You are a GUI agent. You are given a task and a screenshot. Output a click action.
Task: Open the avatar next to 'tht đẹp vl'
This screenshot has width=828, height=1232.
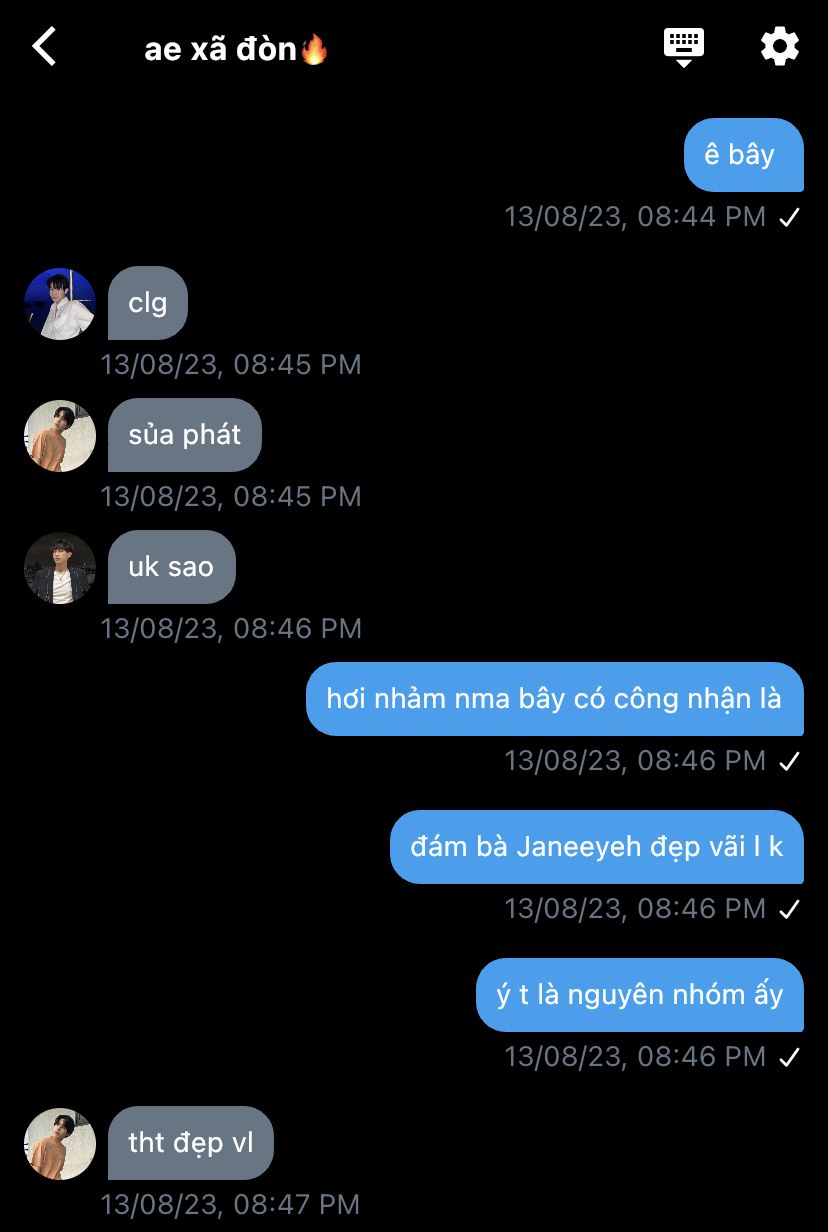pos(60,1143)
